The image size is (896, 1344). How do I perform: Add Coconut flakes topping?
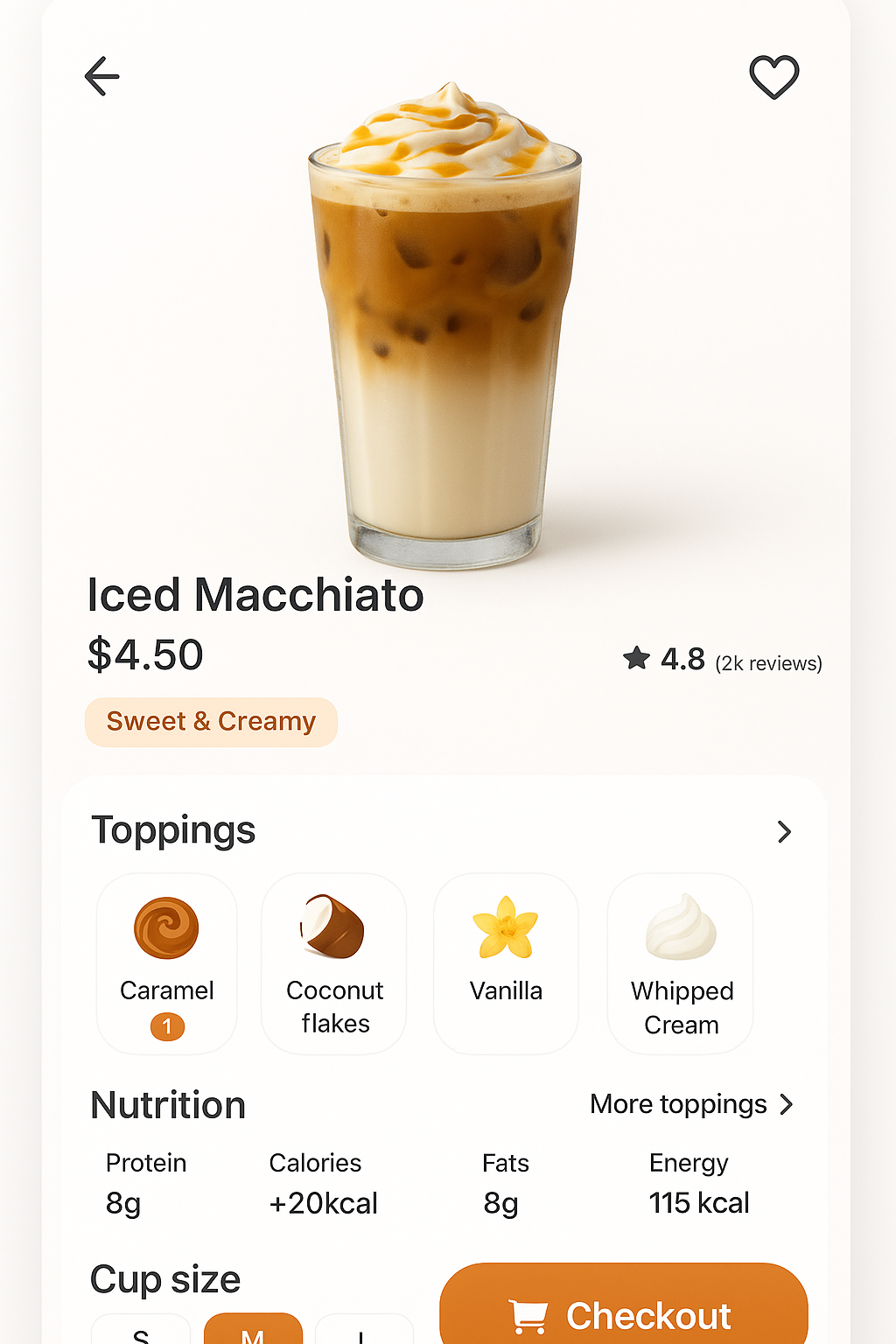click(334, 962)
